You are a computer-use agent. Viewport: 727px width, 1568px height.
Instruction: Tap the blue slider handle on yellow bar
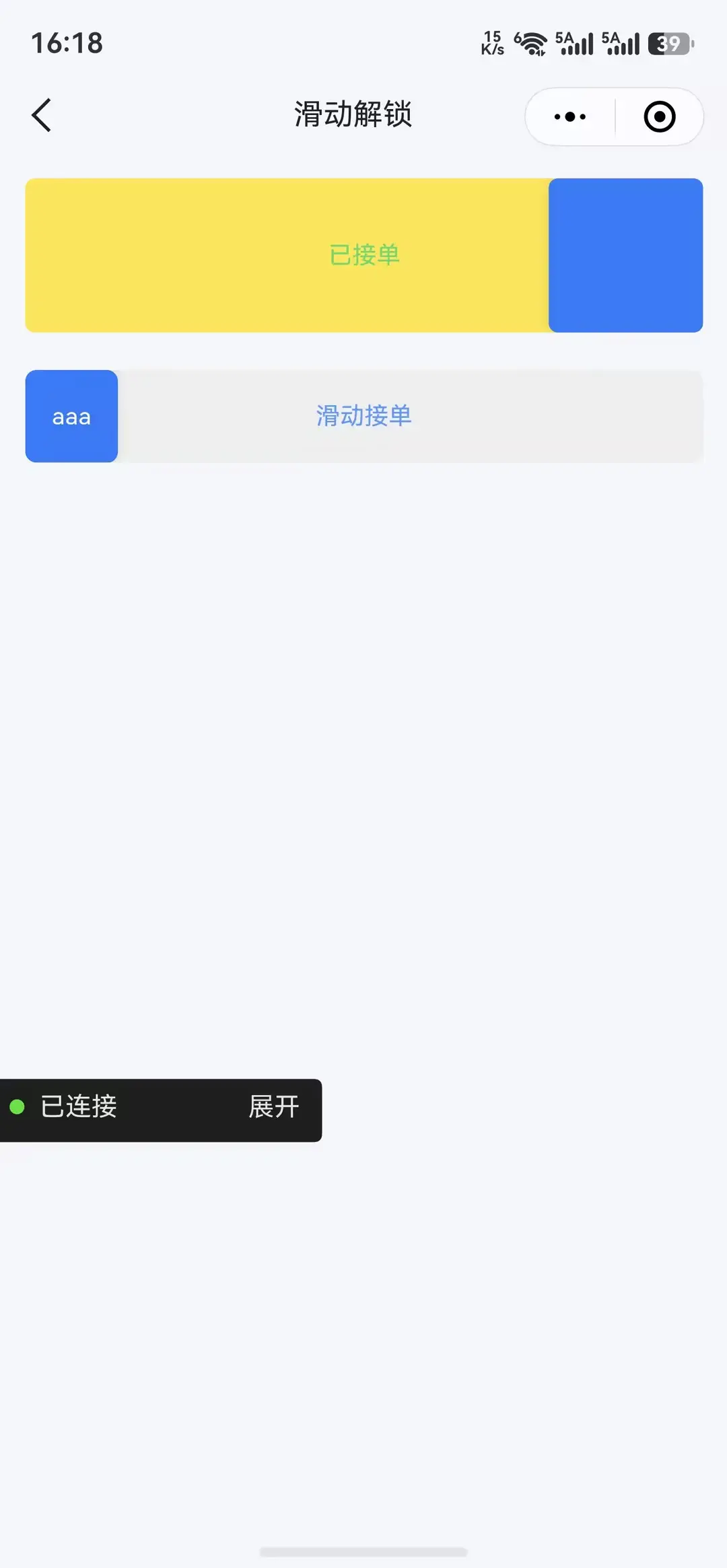(x=625, y=255)
